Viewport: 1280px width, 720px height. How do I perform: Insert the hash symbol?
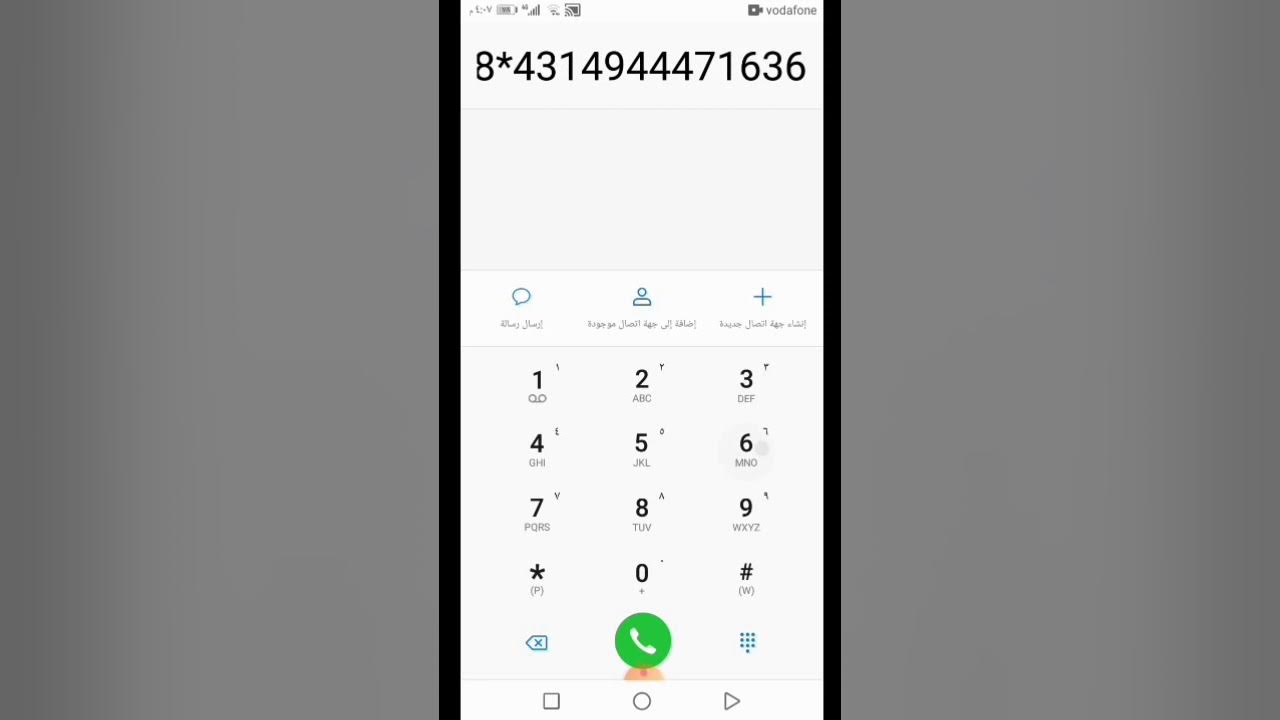(x=746, y=577)
